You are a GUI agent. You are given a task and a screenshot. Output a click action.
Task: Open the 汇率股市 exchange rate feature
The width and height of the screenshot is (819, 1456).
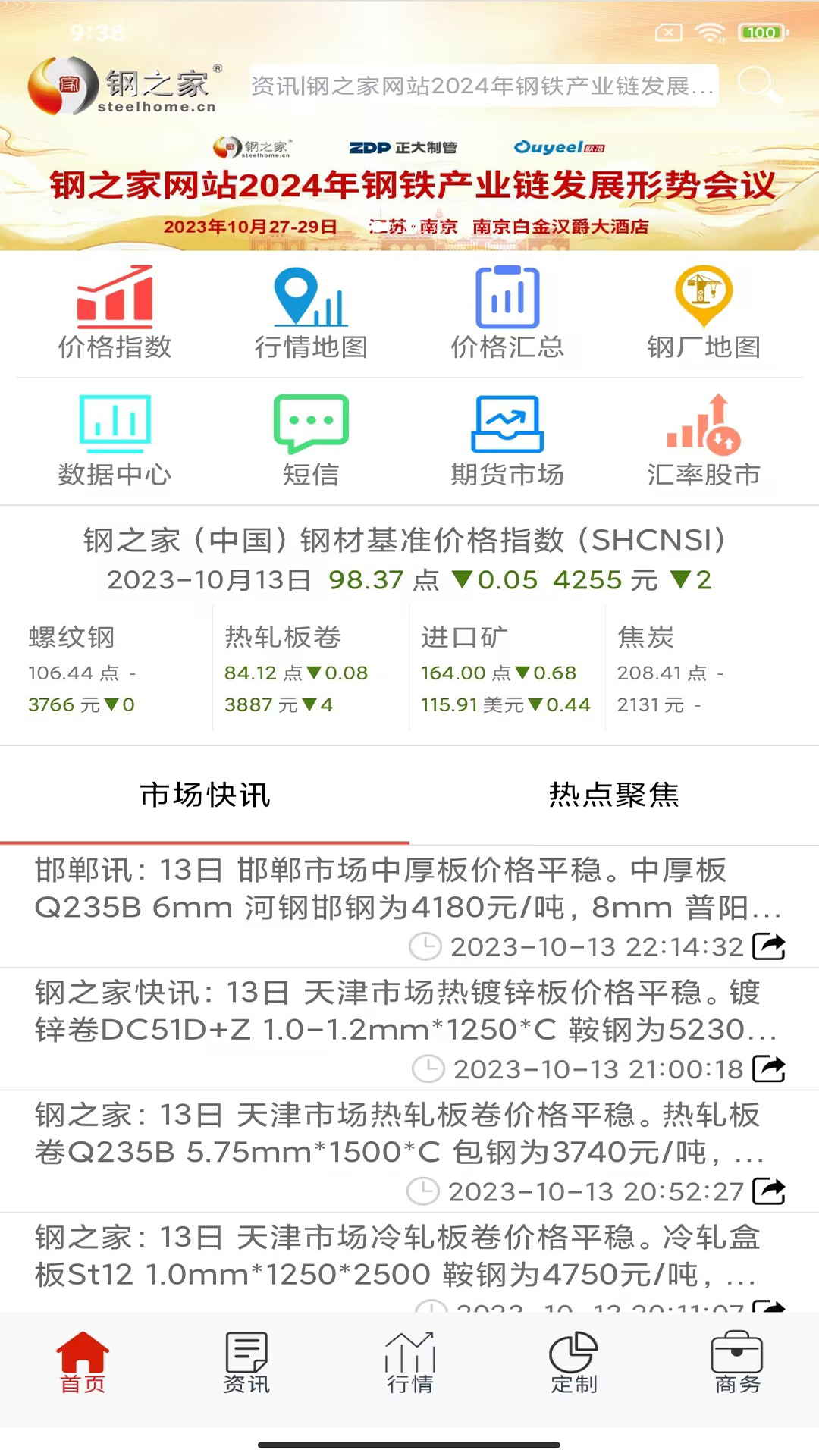click(x=704, y=440)
